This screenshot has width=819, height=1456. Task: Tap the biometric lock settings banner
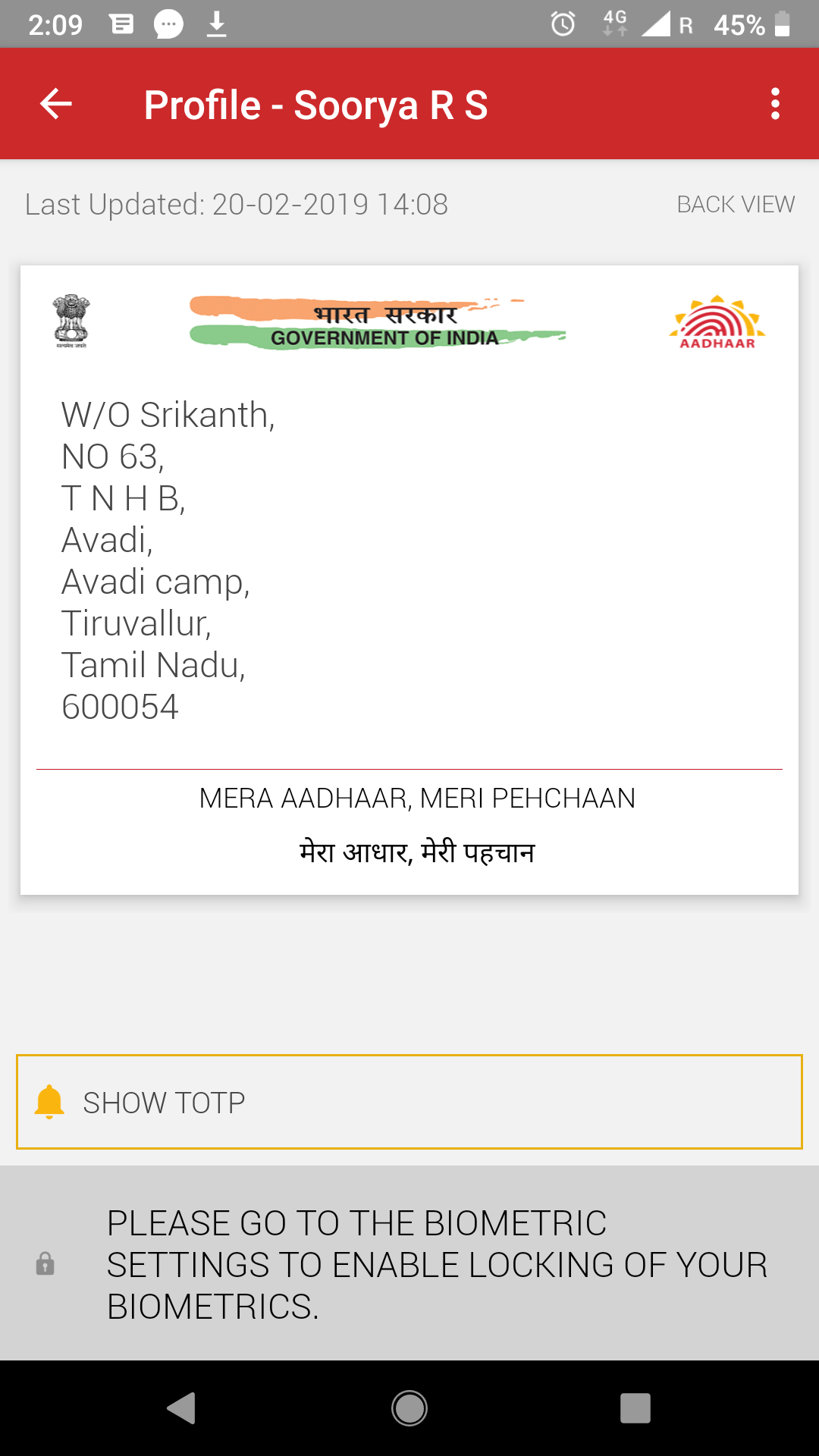[409, 1263]
